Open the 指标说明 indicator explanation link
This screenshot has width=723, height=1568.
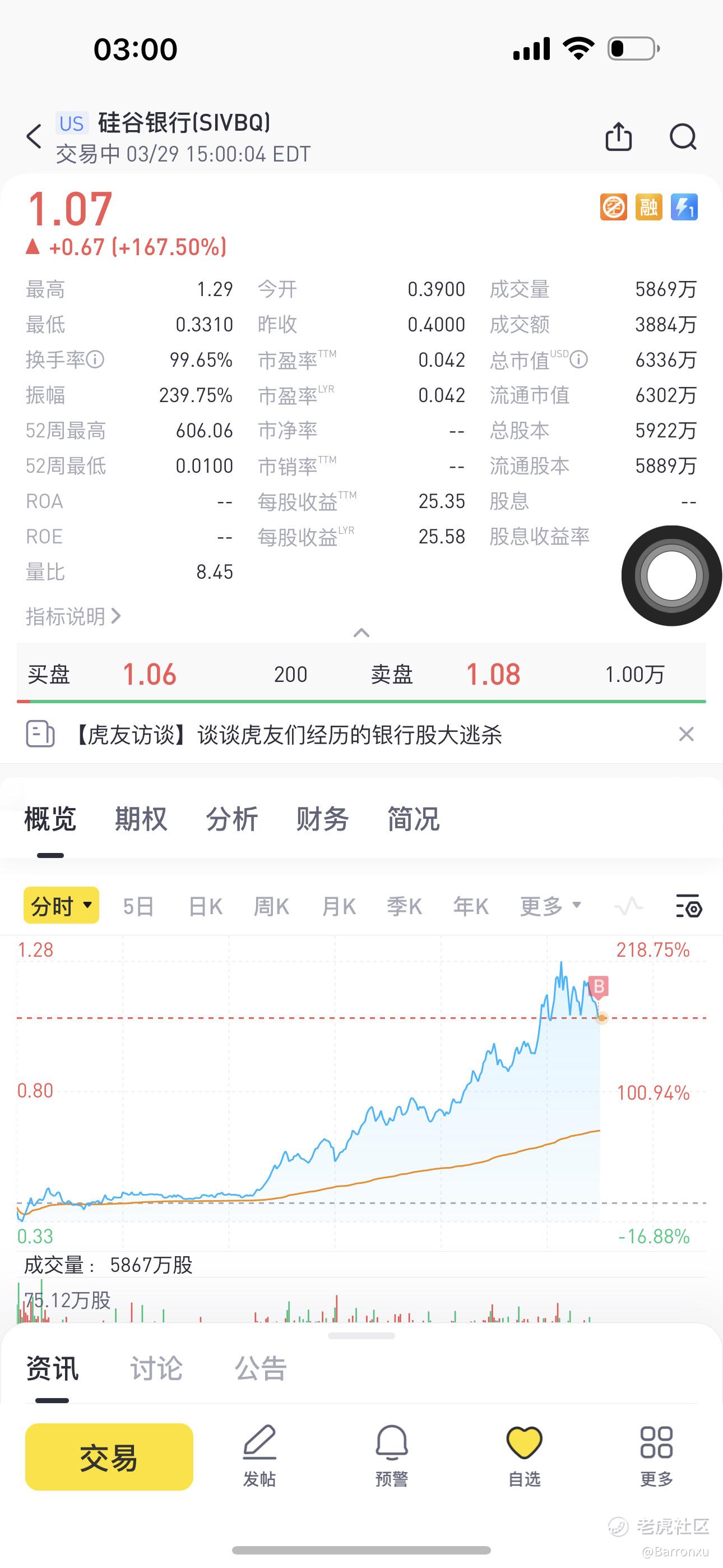tap(73, 617)
